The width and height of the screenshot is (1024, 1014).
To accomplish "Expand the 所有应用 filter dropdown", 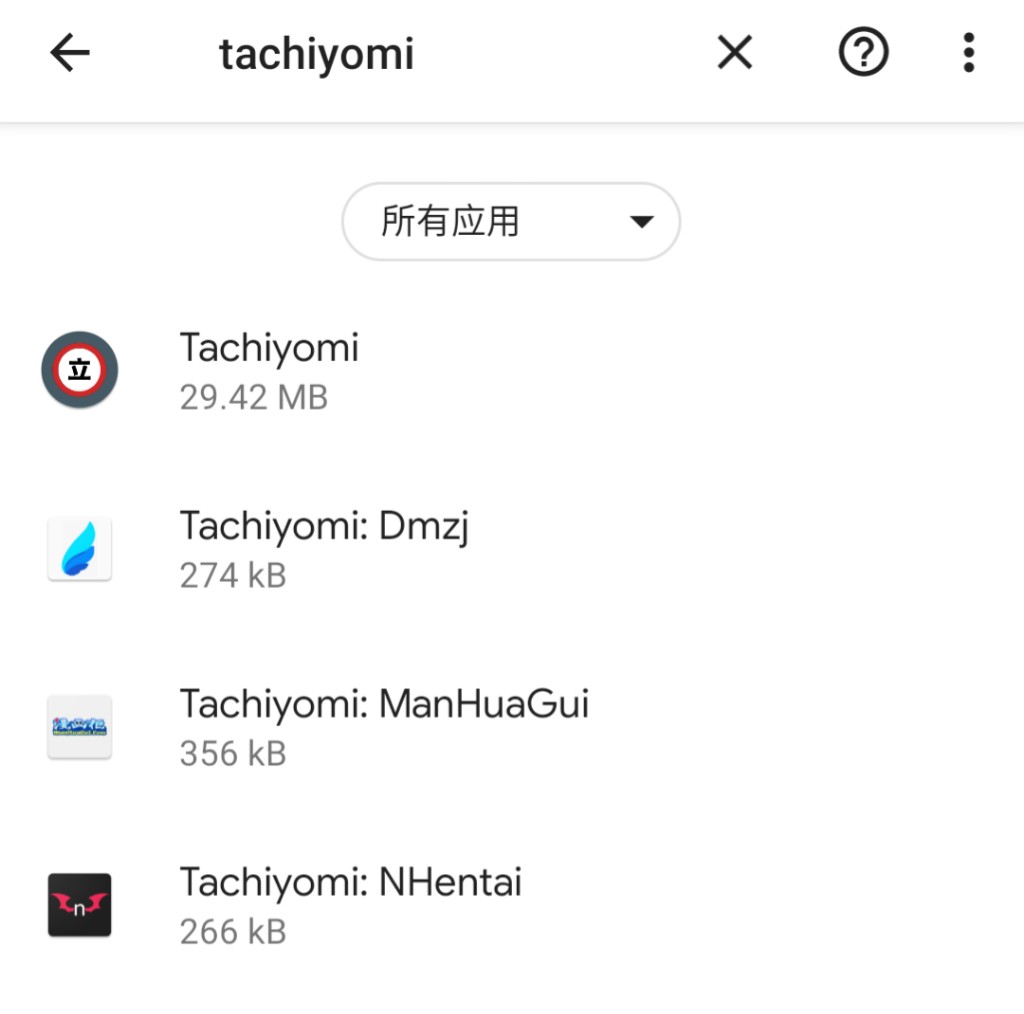I will click(511, 221).
